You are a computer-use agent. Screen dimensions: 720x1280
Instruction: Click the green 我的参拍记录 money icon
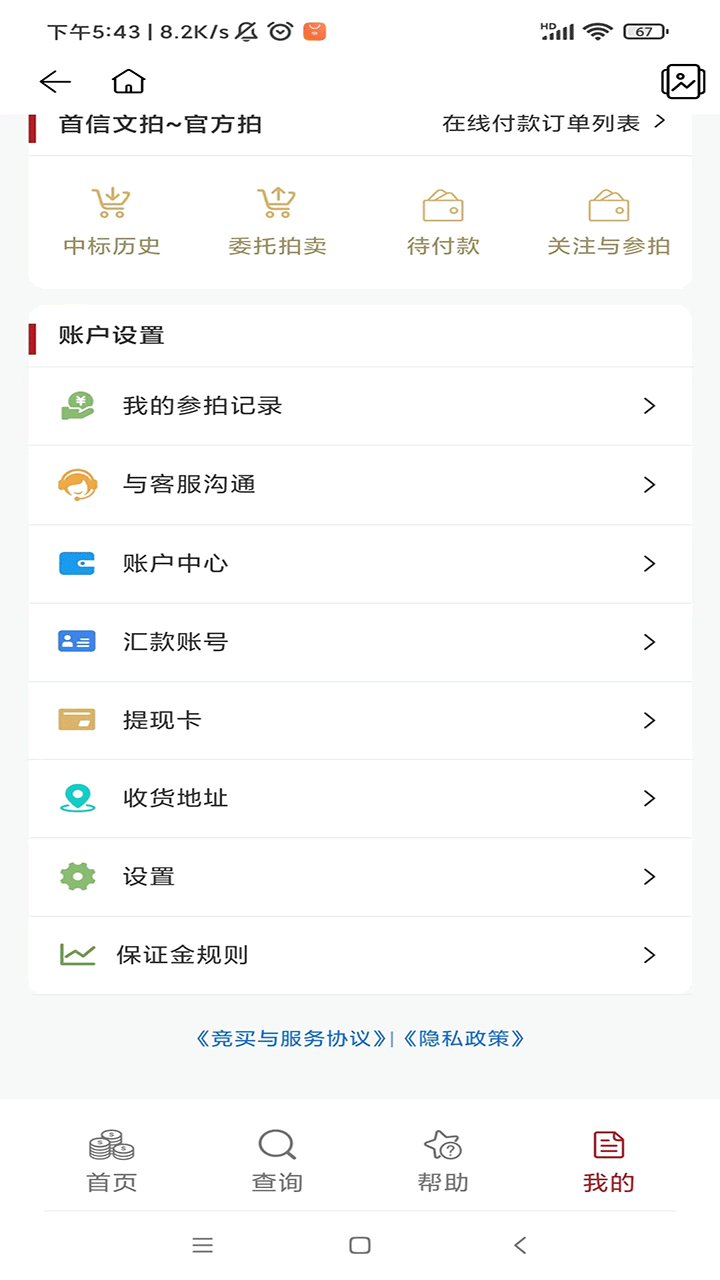(77, 406)
